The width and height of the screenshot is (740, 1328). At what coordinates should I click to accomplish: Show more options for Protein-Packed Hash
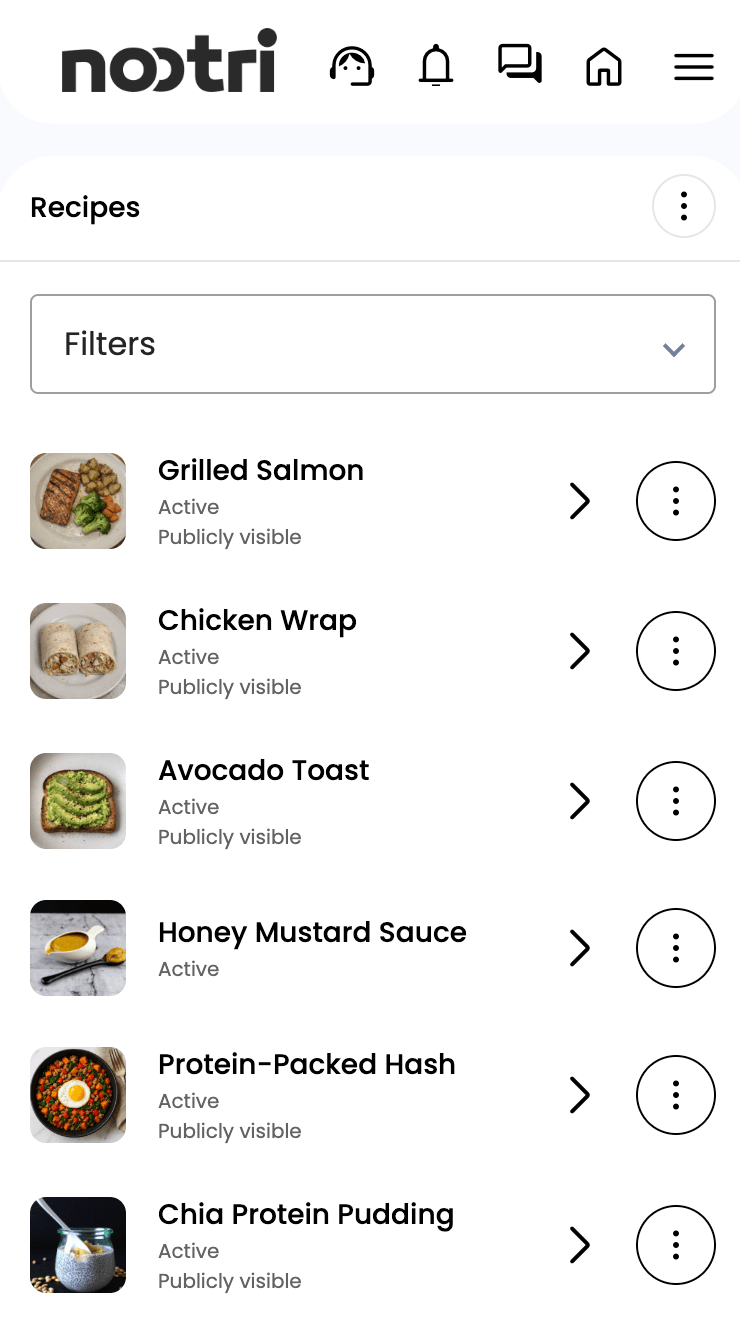coord(676,1095)
